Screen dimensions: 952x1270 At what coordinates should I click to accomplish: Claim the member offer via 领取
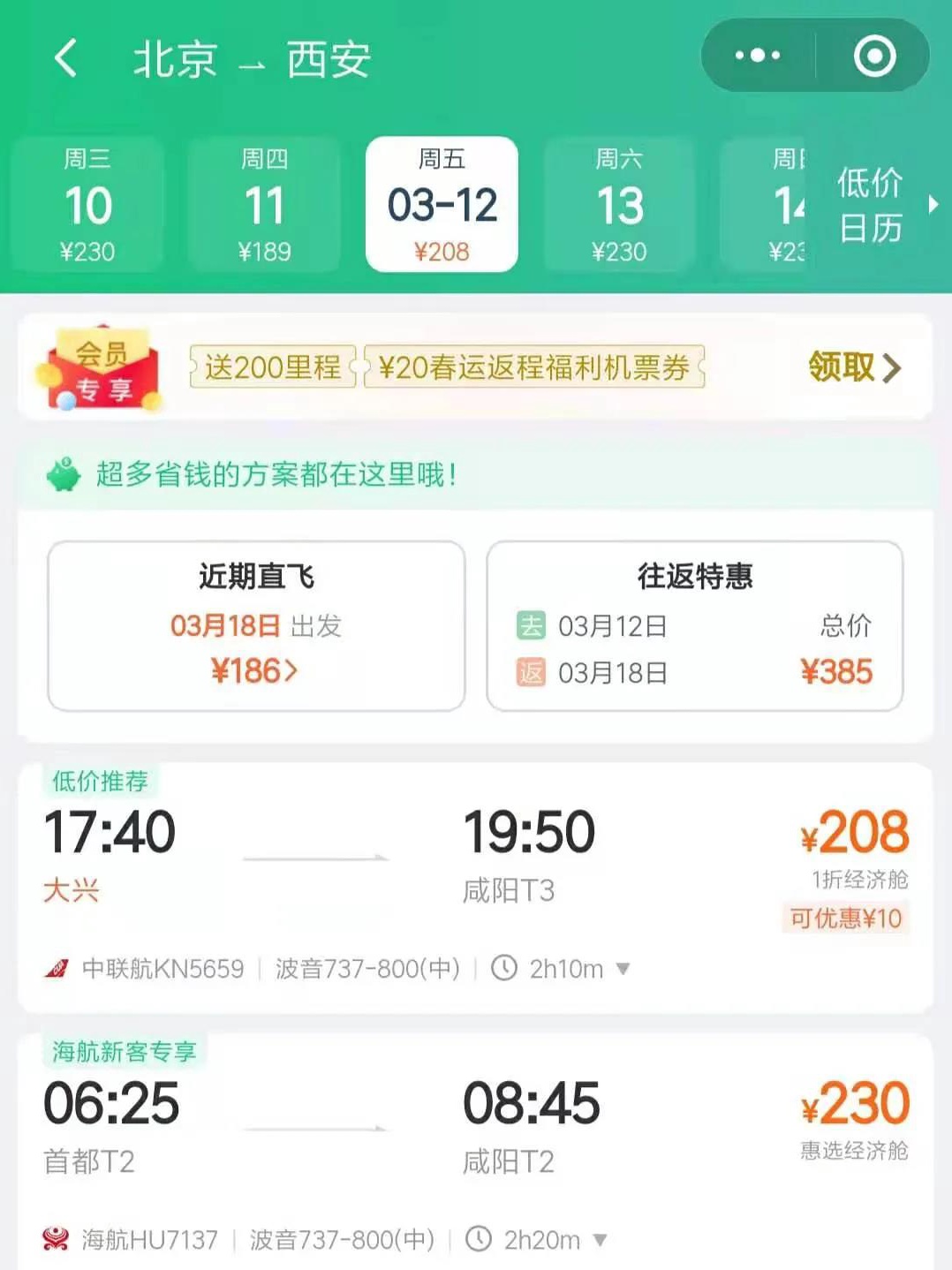tap(854, 367)
